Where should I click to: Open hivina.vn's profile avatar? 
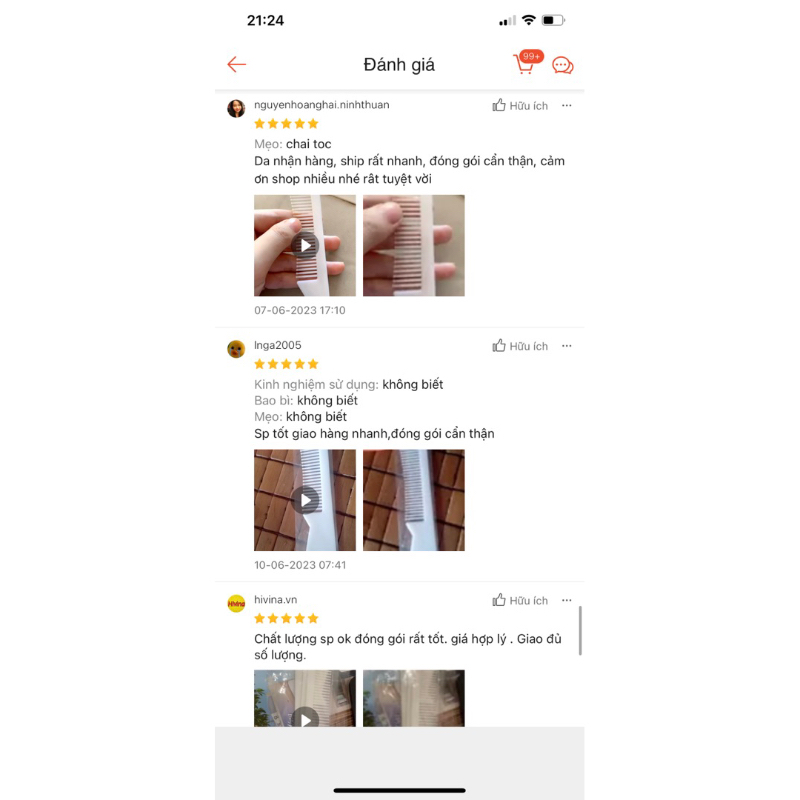click(x=236, y=603)
